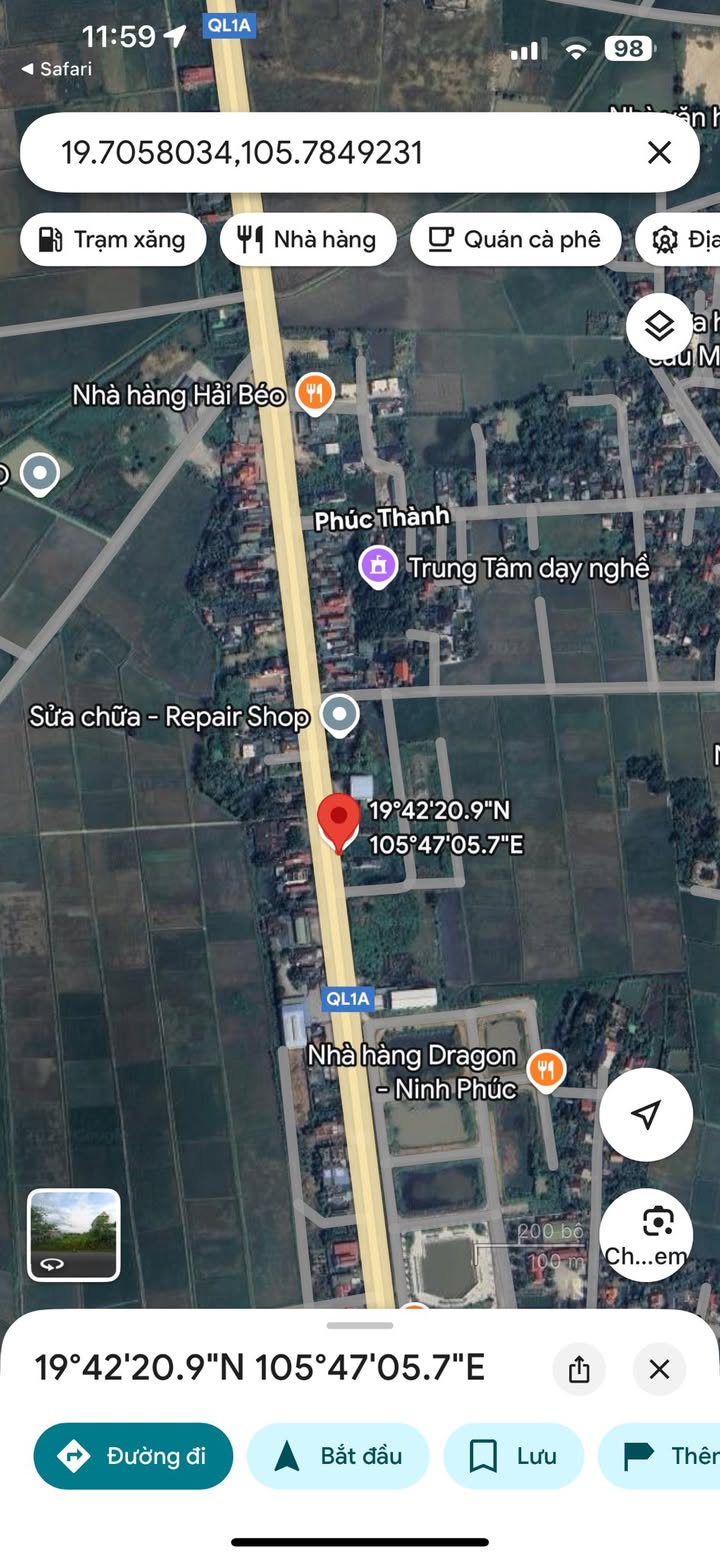Open the map layers button
This screenshot has height=1560, width=720.
[659, 326]
